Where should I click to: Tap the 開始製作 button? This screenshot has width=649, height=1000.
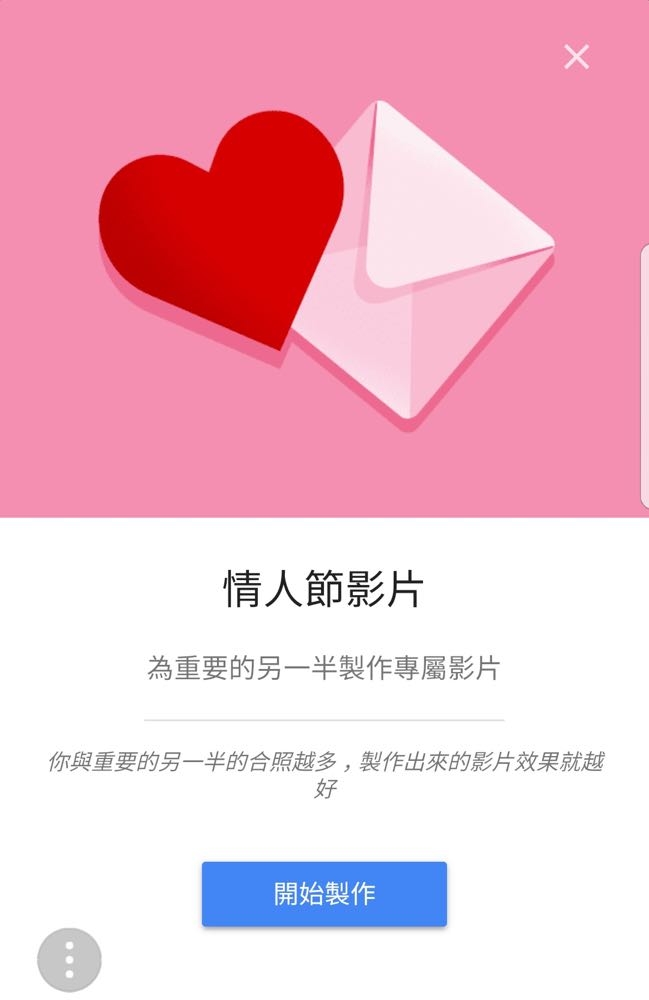[324, 893]
